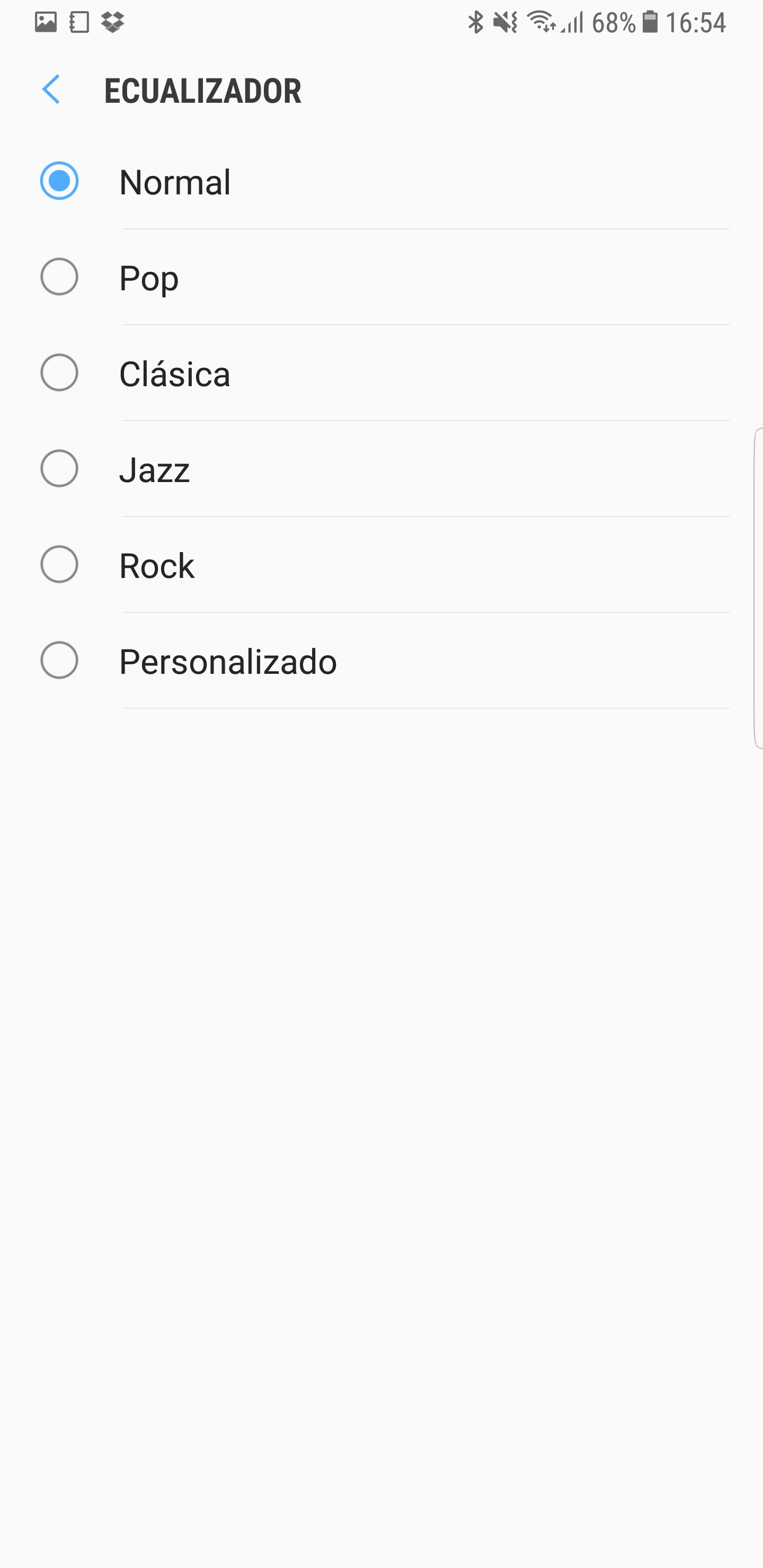
Task: Pick the Jazz preset
Action: [381, 469]
